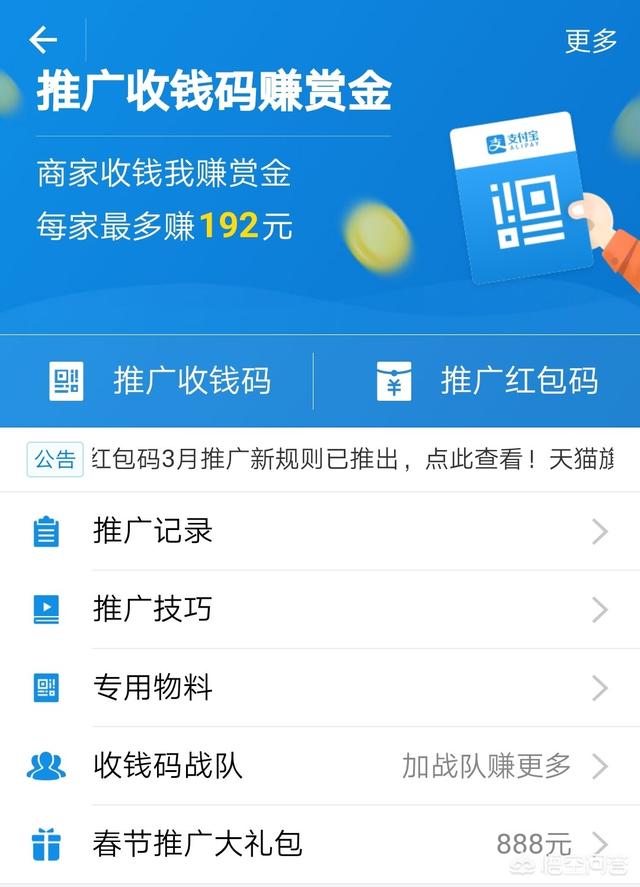Open 推广记录
Image resolution: width=640 pixels, height=887 pixels.
(x=320, y=531)
